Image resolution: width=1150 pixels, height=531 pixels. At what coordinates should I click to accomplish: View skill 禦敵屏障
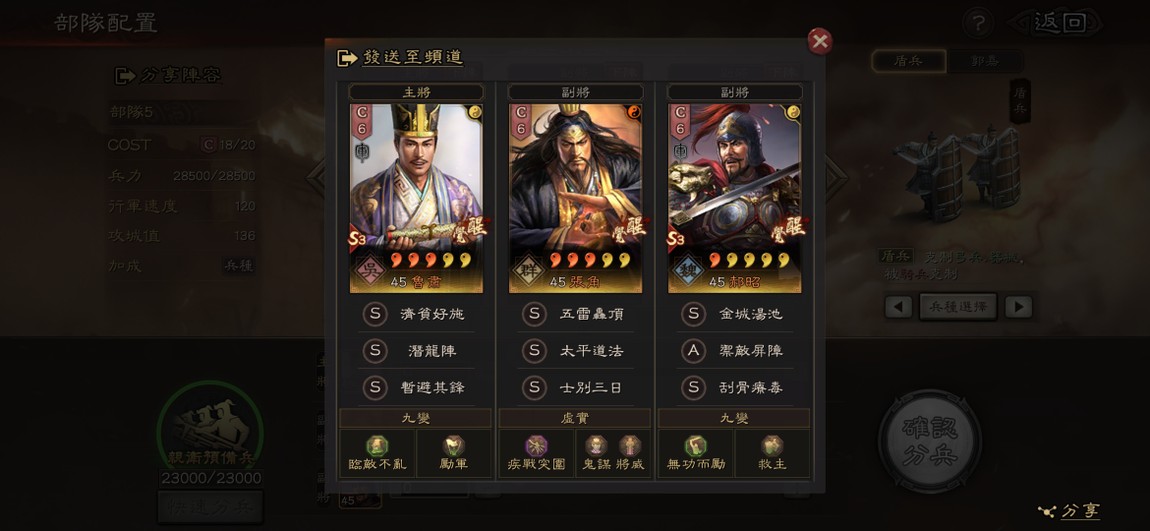point(734,351)
